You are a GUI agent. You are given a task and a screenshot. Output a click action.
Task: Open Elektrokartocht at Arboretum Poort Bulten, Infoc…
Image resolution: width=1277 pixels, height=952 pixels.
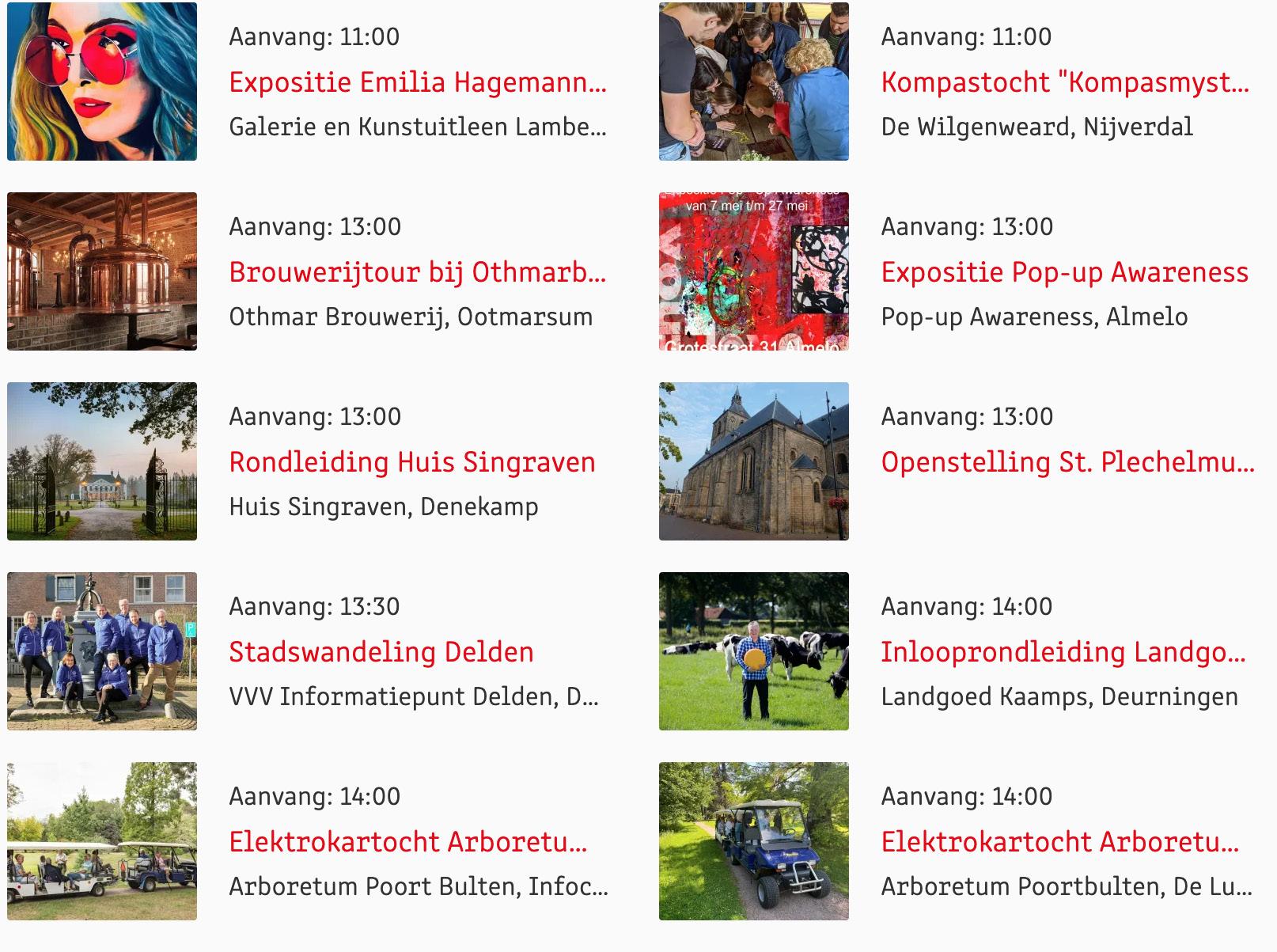pyautogui.click(x=408, y=842)
